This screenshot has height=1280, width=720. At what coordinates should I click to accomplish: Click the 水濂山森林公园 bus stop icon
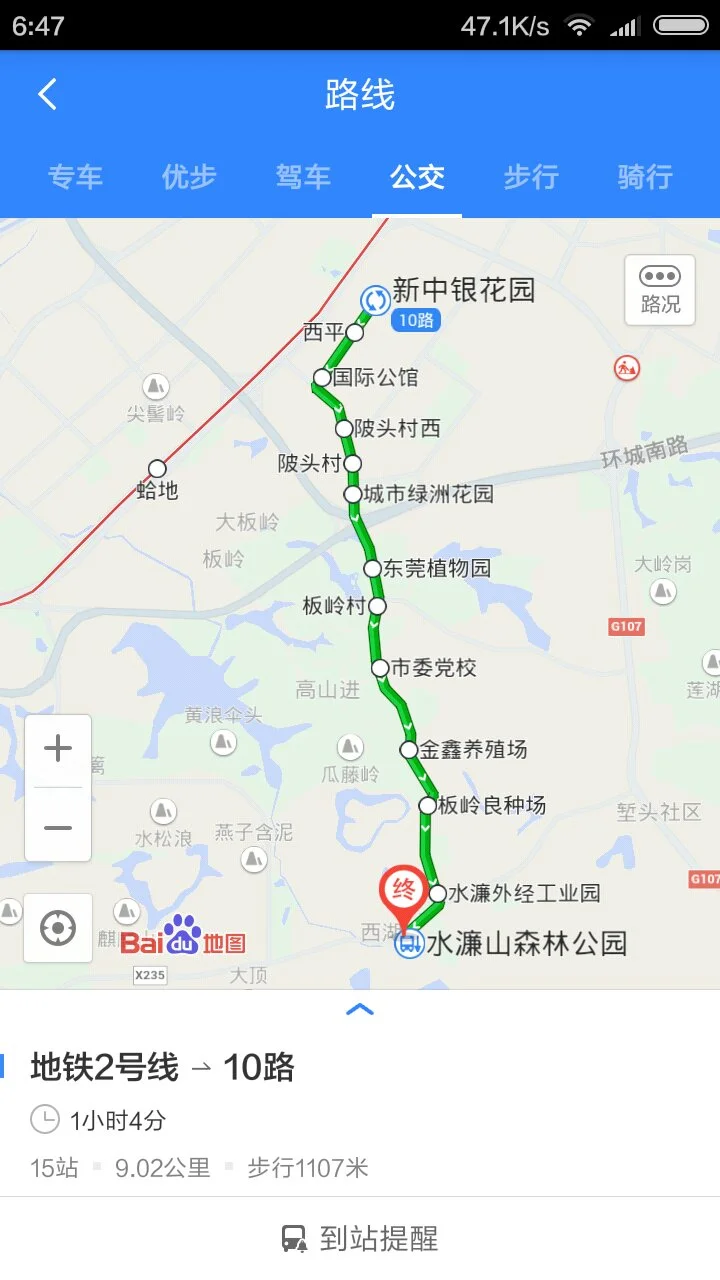(409, 942)
